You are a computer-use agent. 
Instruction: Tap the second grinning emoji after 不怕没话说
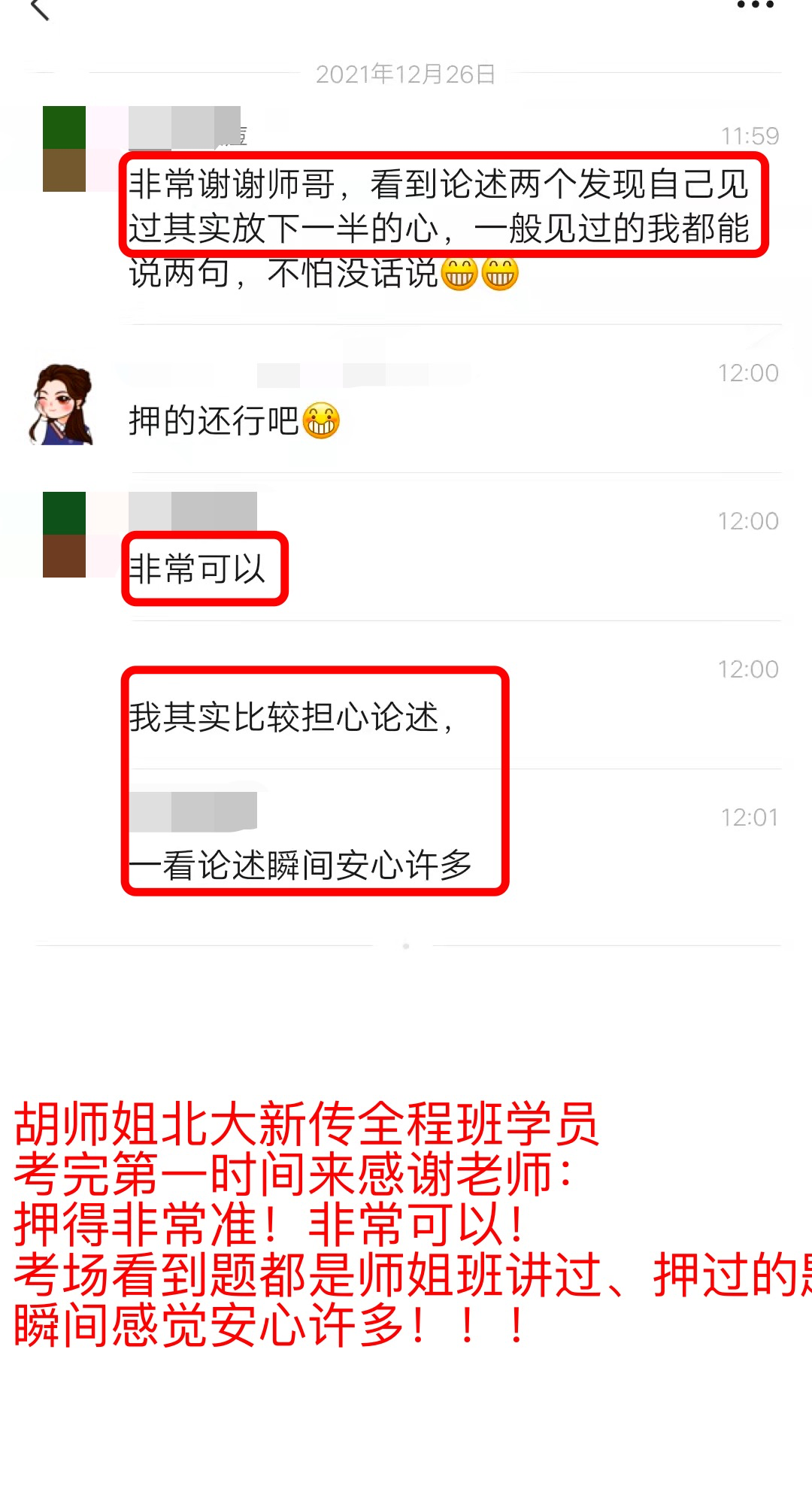pyautogui.click(x=501, y=274)
